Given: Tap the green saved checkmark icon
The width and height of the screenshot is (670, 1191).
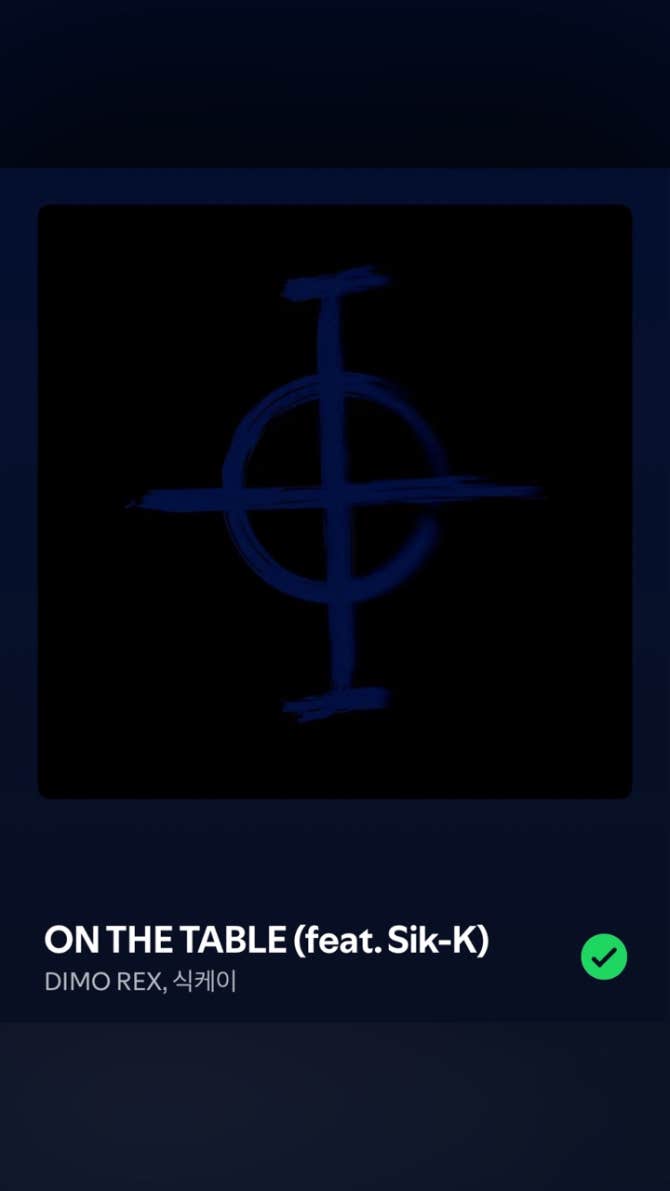Looking at the screenshot, I should click(604, 957).
